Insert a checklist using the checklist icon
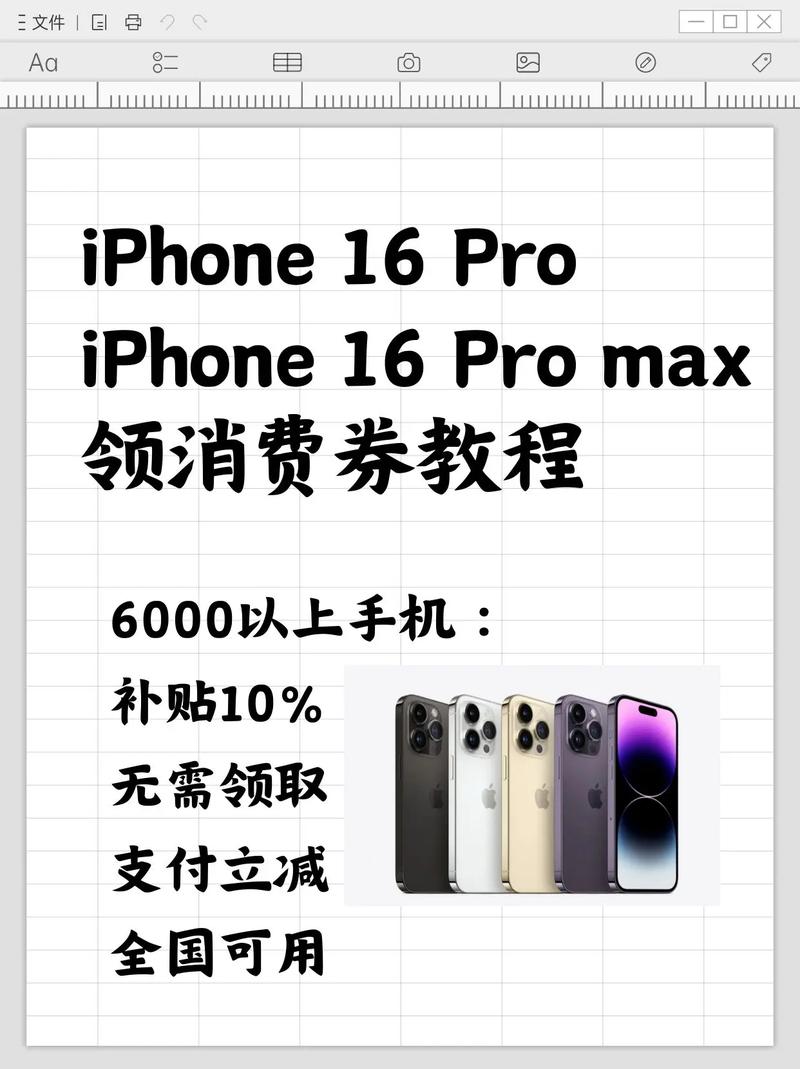Screen dimensions: 800x1069 [165, 62]
